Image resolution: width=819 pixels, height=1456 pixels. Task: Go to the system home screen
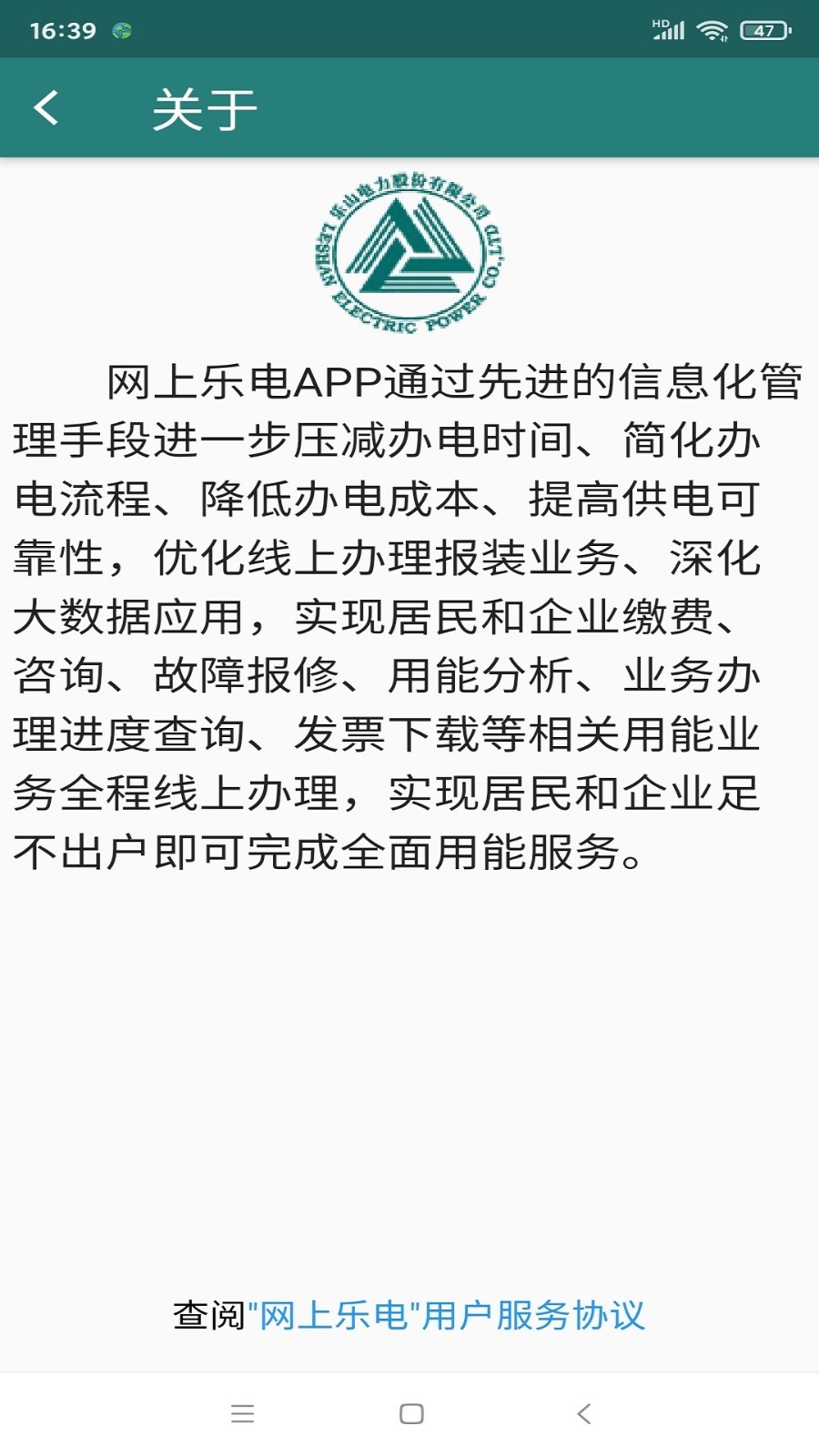tap(411, 1413)
